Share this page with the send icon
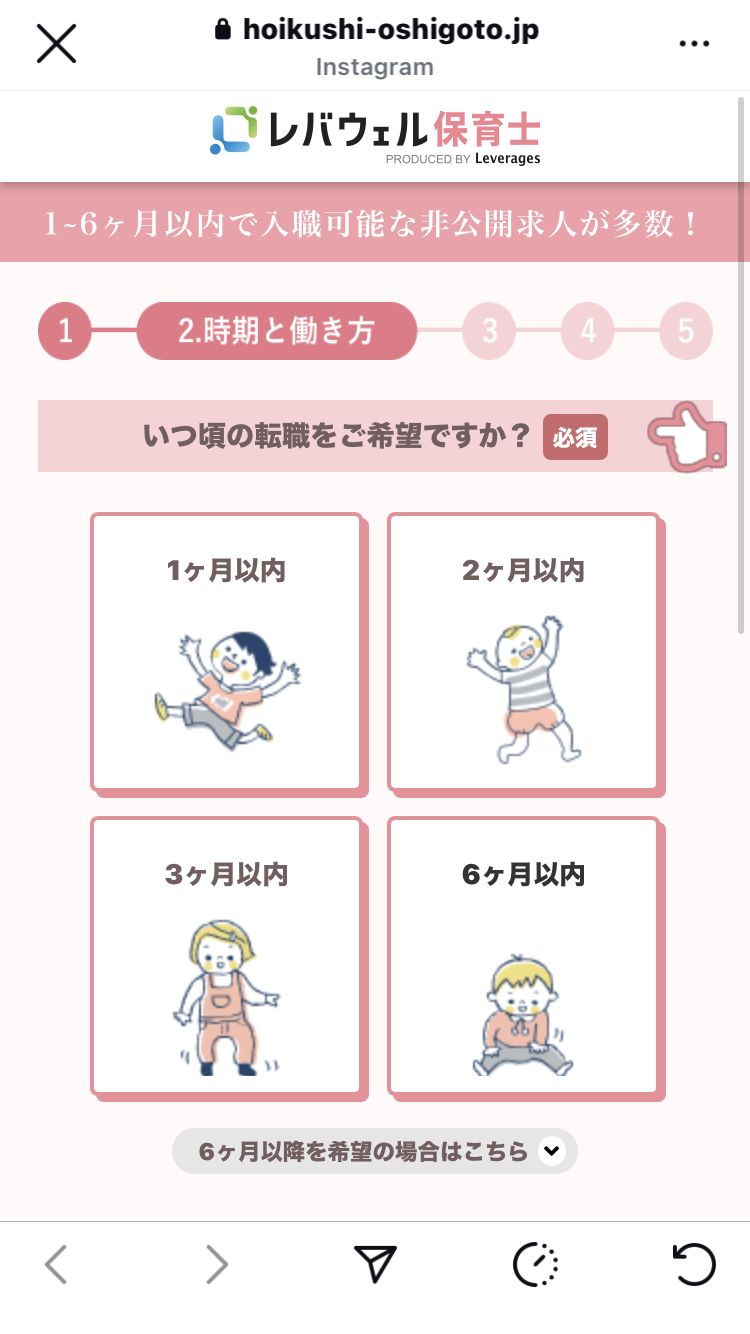This screenshot has height=1334, width=750. [376, 1265]
